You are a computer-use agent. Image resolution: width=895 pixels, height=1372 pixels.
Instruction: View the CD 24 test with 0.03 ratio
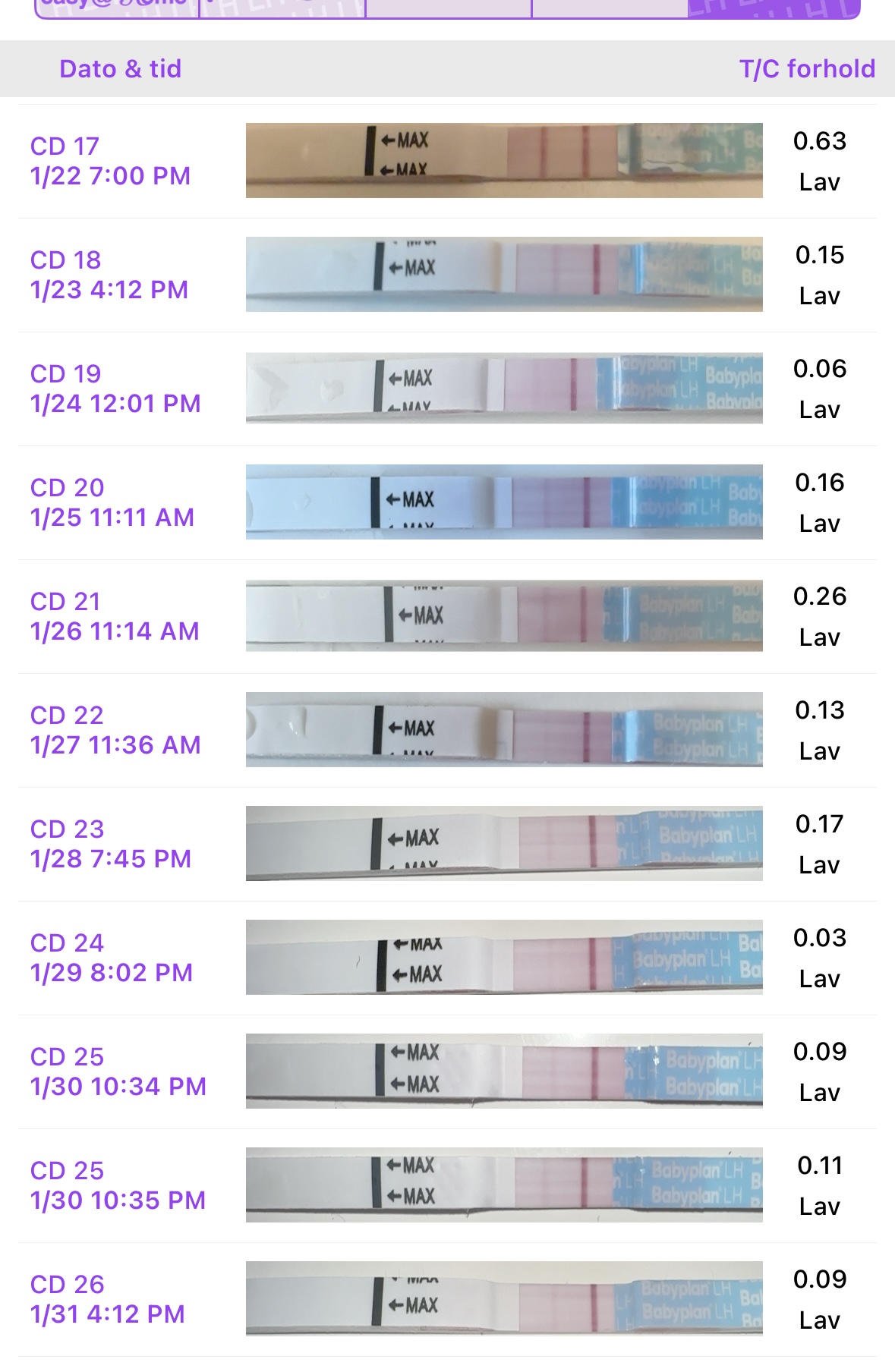click(447, 958)
